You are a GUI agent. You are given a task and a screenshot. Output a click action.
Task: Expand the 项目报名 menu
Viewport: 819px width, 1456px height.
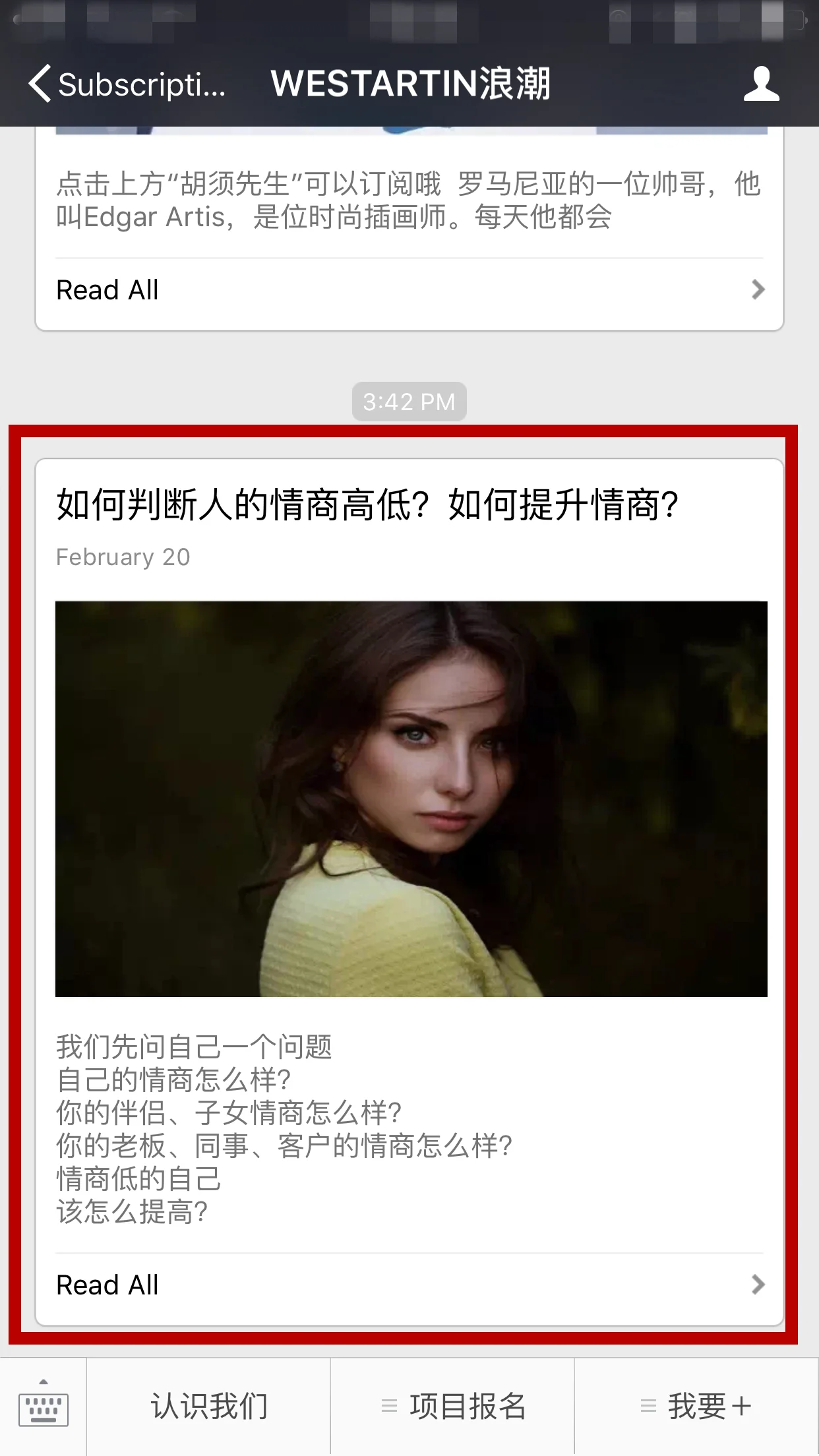pos(453,1406)
